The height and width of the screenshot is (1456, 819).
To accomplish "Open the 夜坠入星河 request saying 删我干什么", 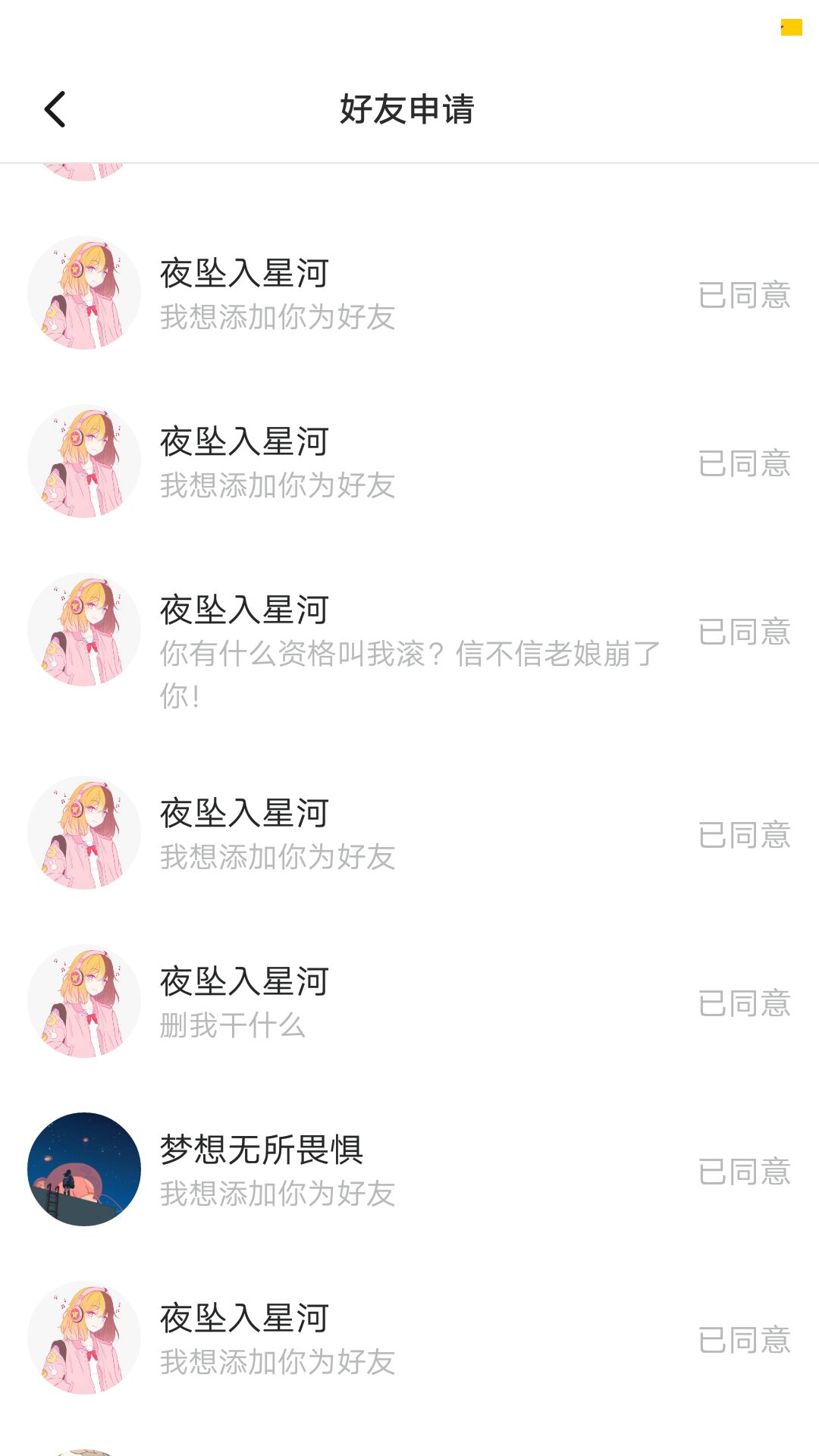I will [x=409, y=1001].
